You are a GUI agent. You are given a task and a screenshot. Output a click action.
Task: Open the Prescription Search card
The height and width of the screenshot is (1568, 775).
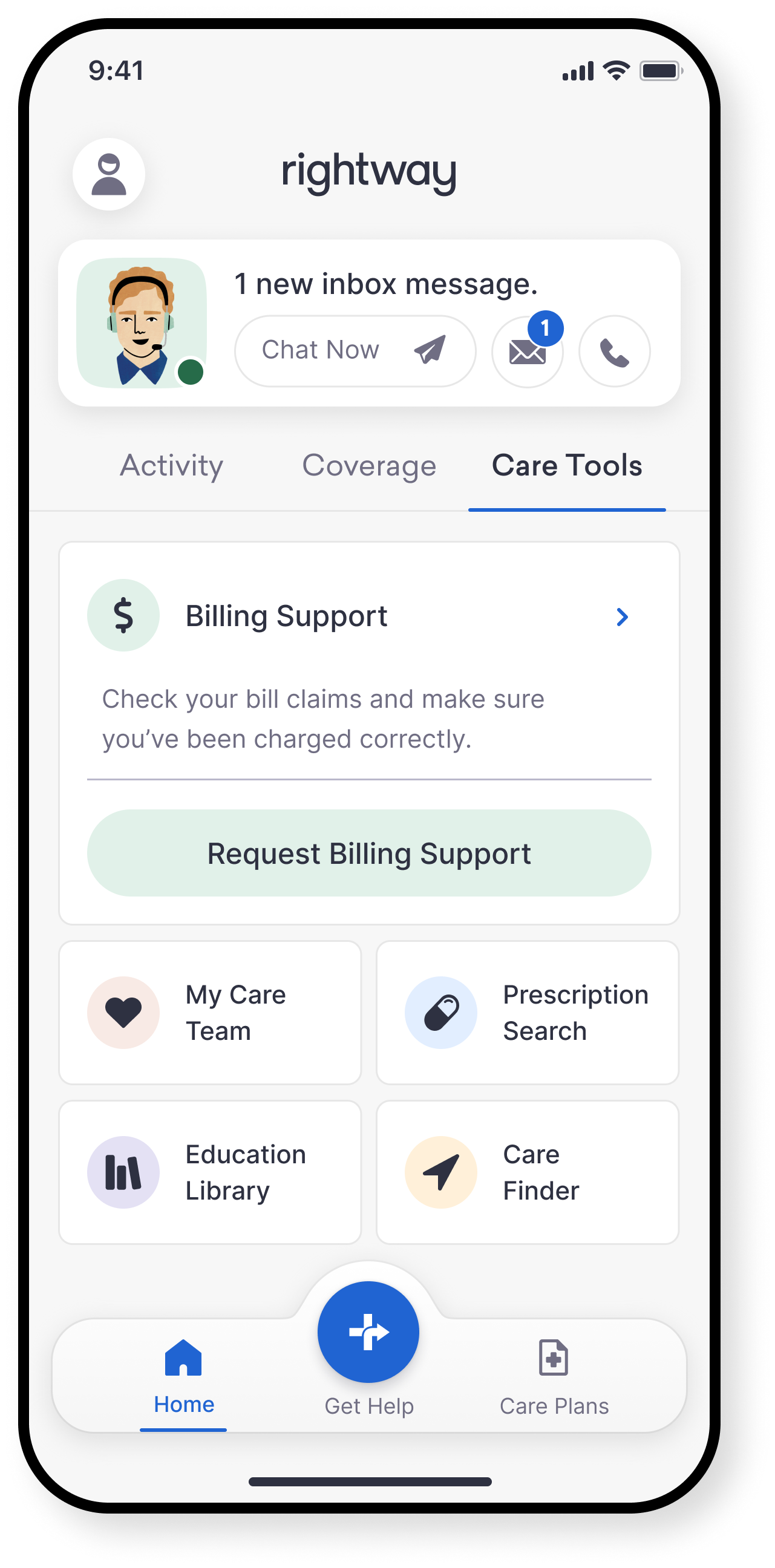click(x=527, y=1012)
